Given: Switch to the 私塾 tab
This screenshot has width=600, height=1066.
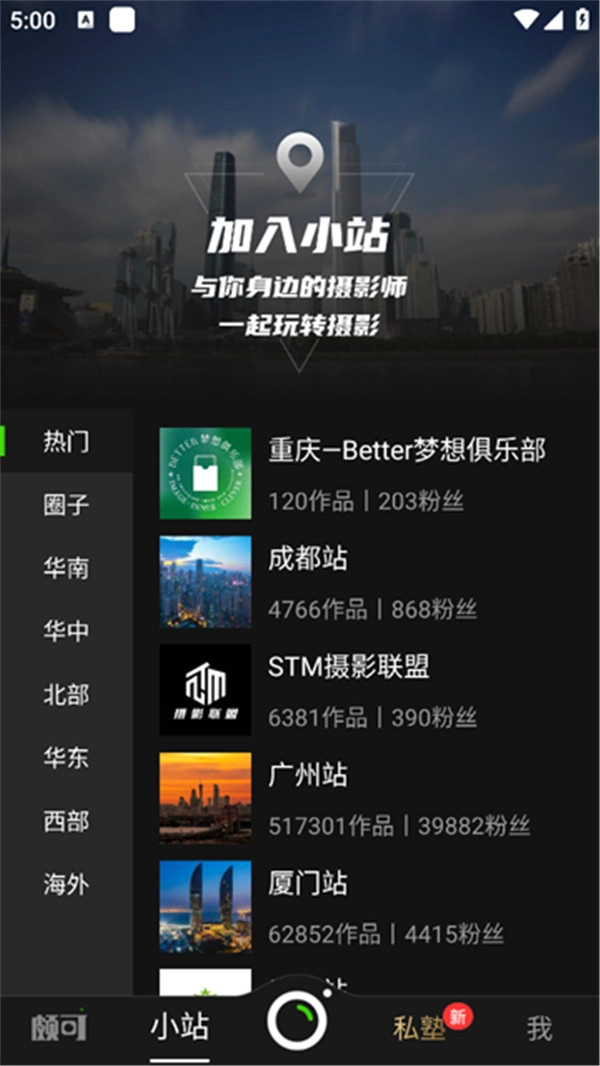Looking at the screenshot, I should click(420, 1028).
